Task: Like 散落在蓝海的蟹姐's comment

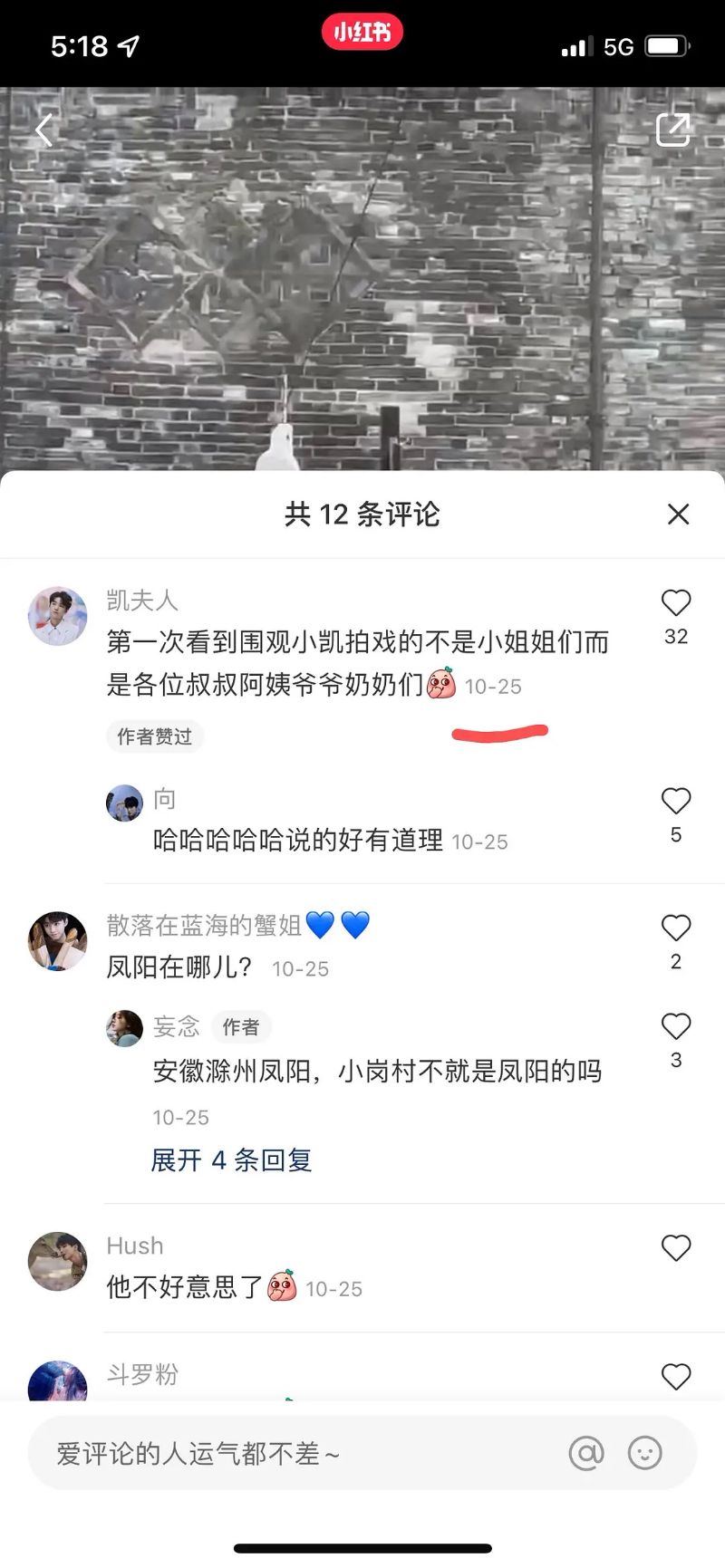Action: point(676,928)
